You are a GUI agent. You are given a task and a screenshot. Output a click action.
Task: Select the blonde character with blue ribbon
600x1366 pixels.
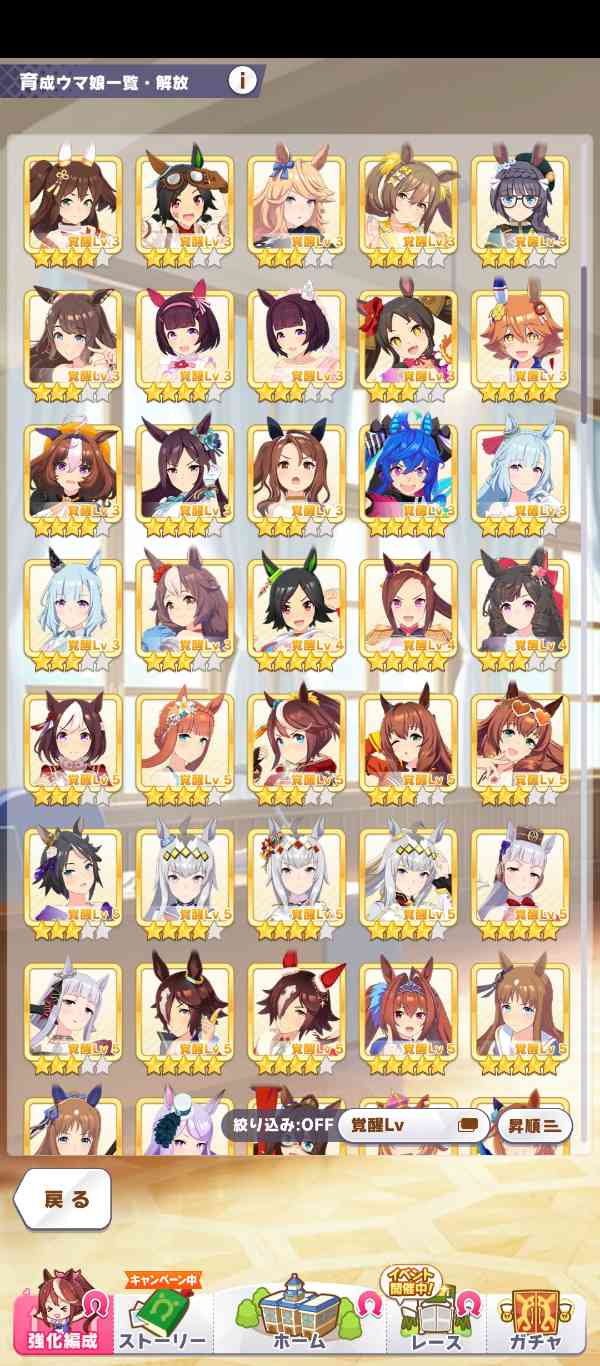(296, 207)
